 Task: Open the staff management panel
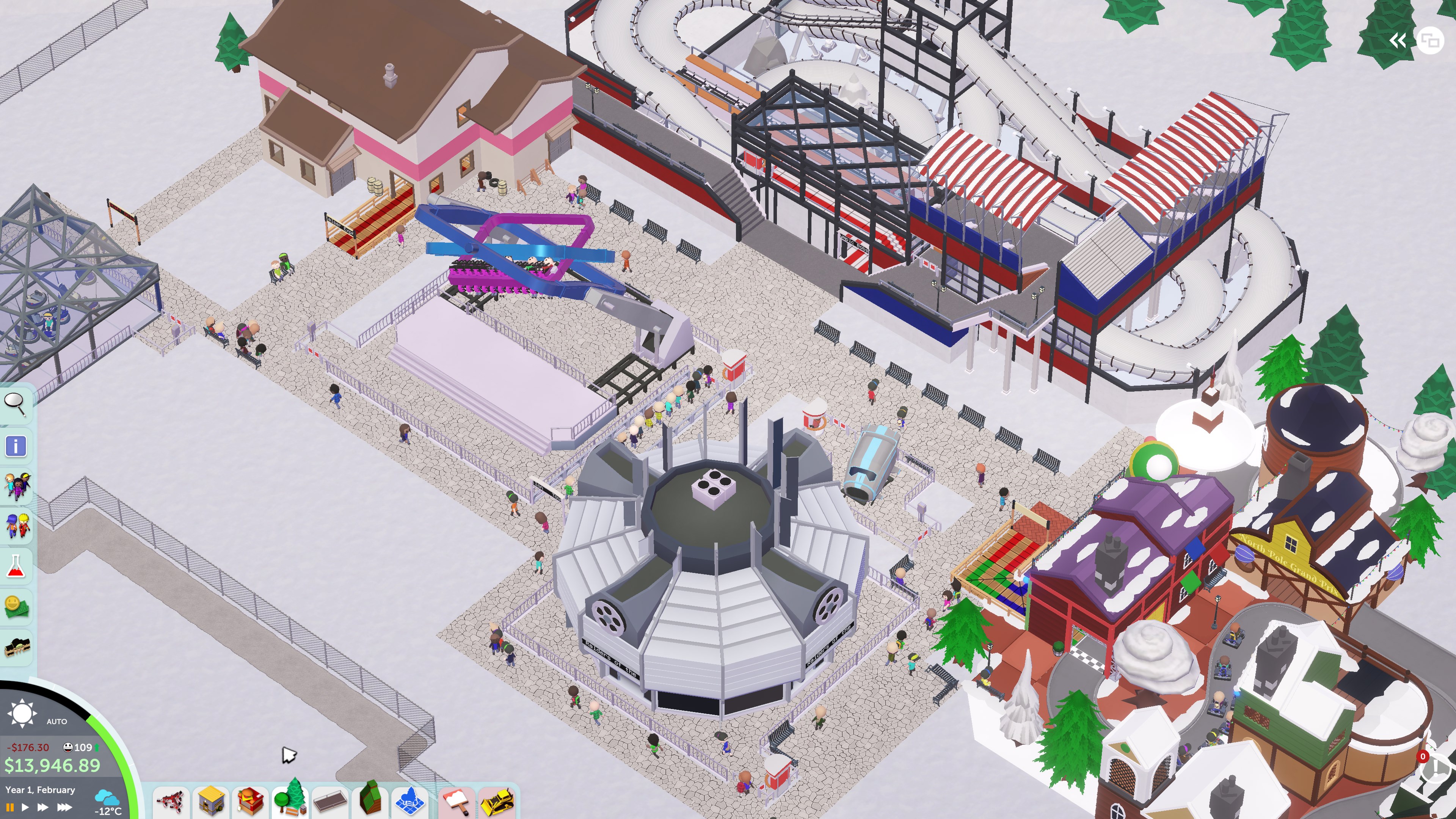pyautogui.click(x=16, y=526)
